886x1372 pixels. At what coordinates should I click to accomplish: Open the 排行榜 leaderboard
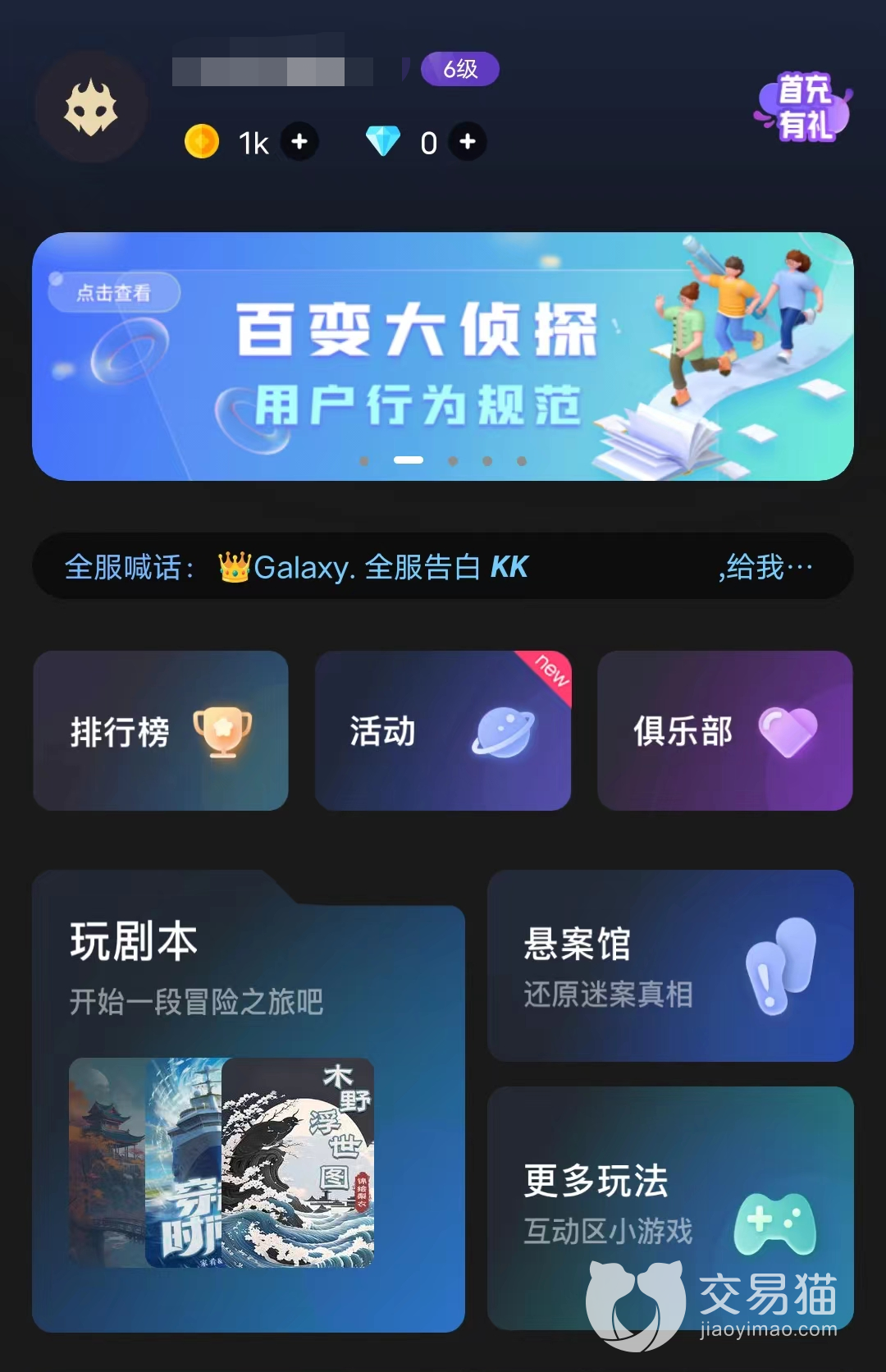point(161,730)
